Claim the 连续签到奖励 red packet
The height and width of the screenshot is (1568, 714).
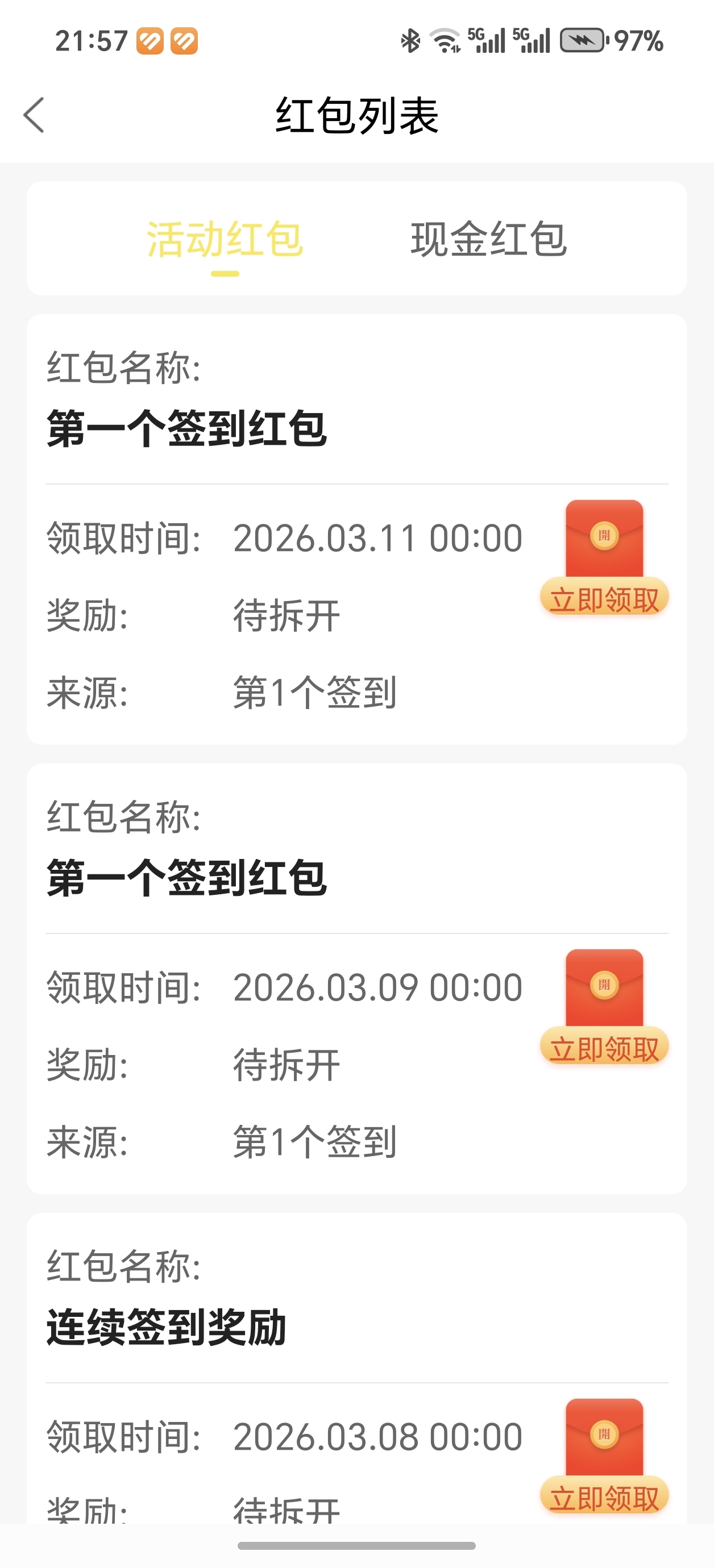pyautogui.click(x=604, y=1498)
